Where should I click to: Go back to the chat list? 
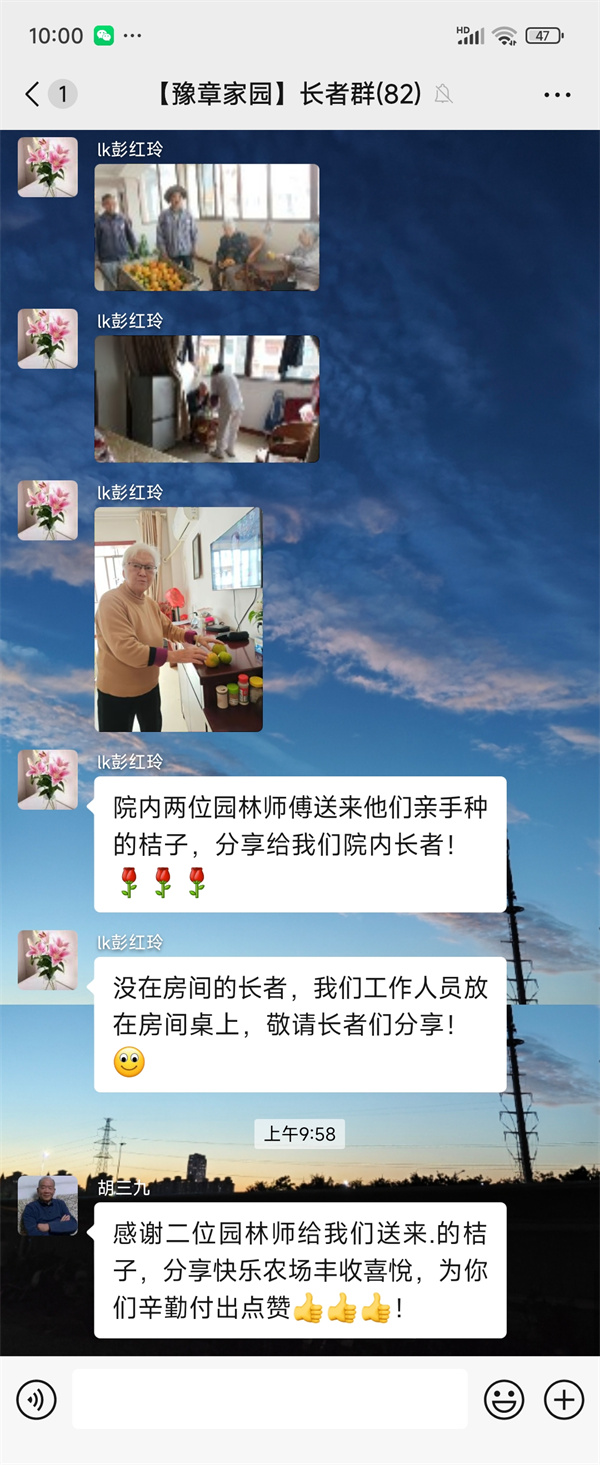[x=34, y=94]
